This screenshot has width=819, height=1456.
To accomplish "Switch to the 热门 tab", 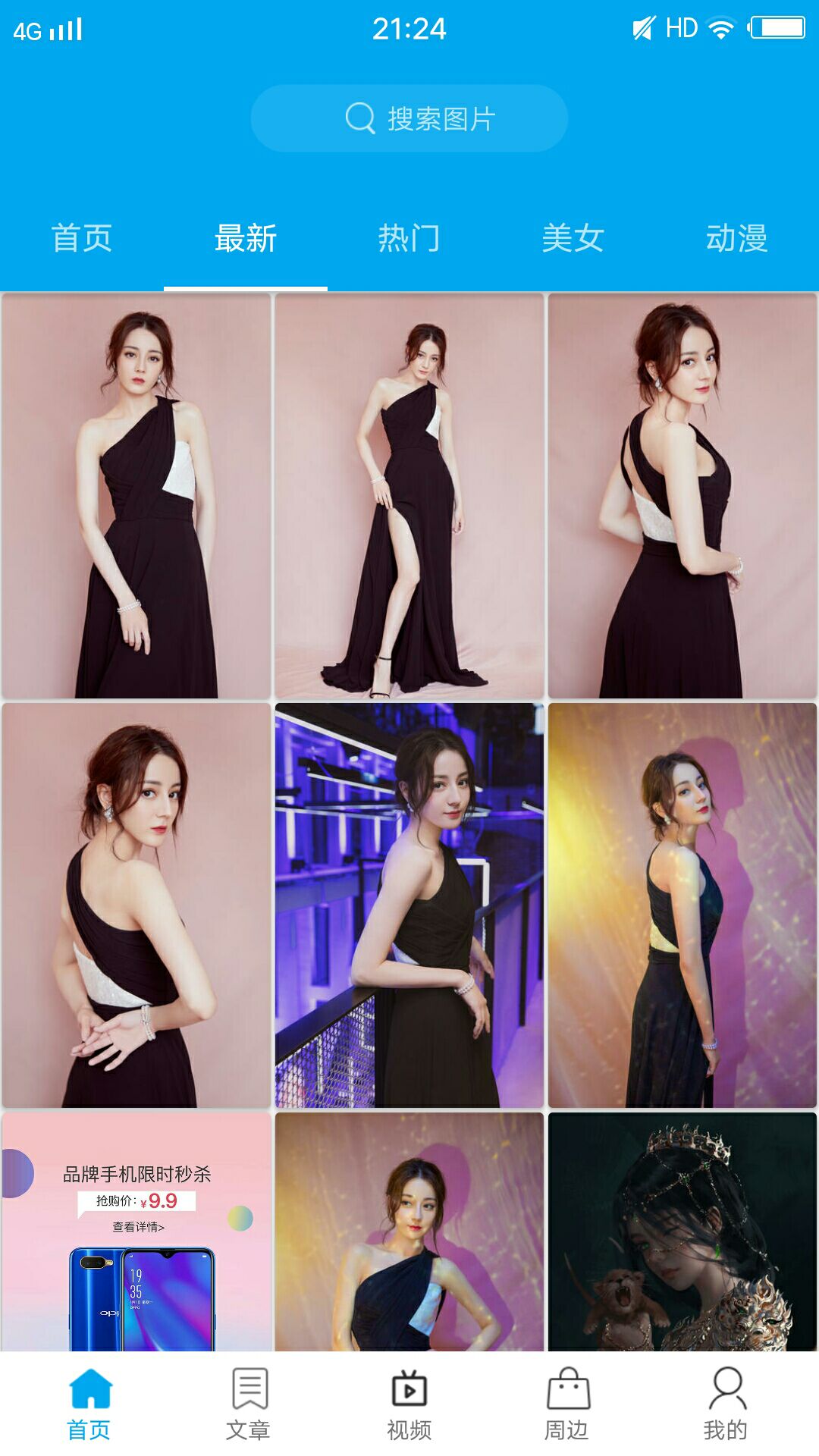I will pyautogui.click(x=409, y=238).
